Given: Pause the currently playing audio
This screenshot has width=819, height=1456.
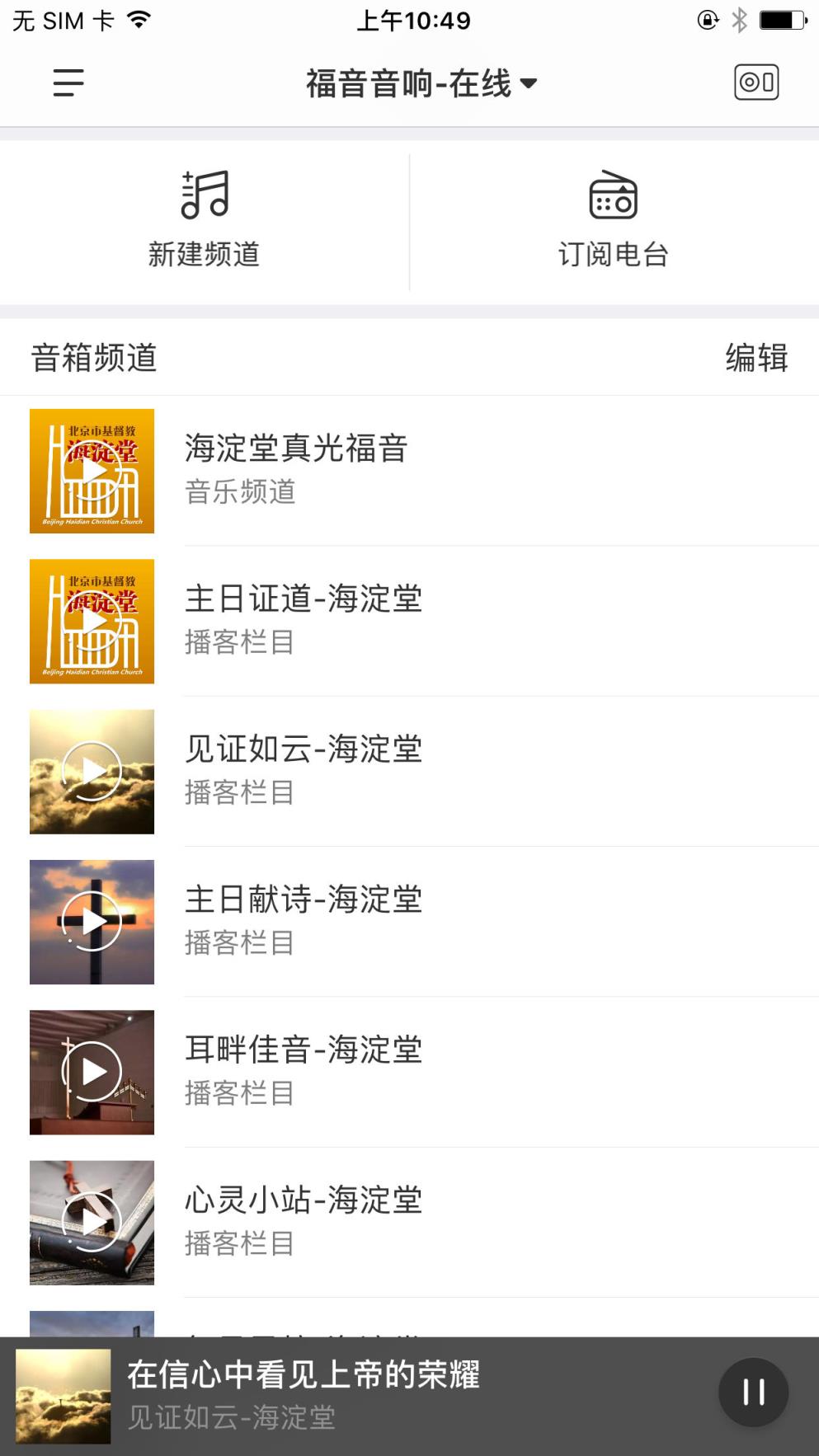Looking at the screenshot, I should [x=752, y=1392].
